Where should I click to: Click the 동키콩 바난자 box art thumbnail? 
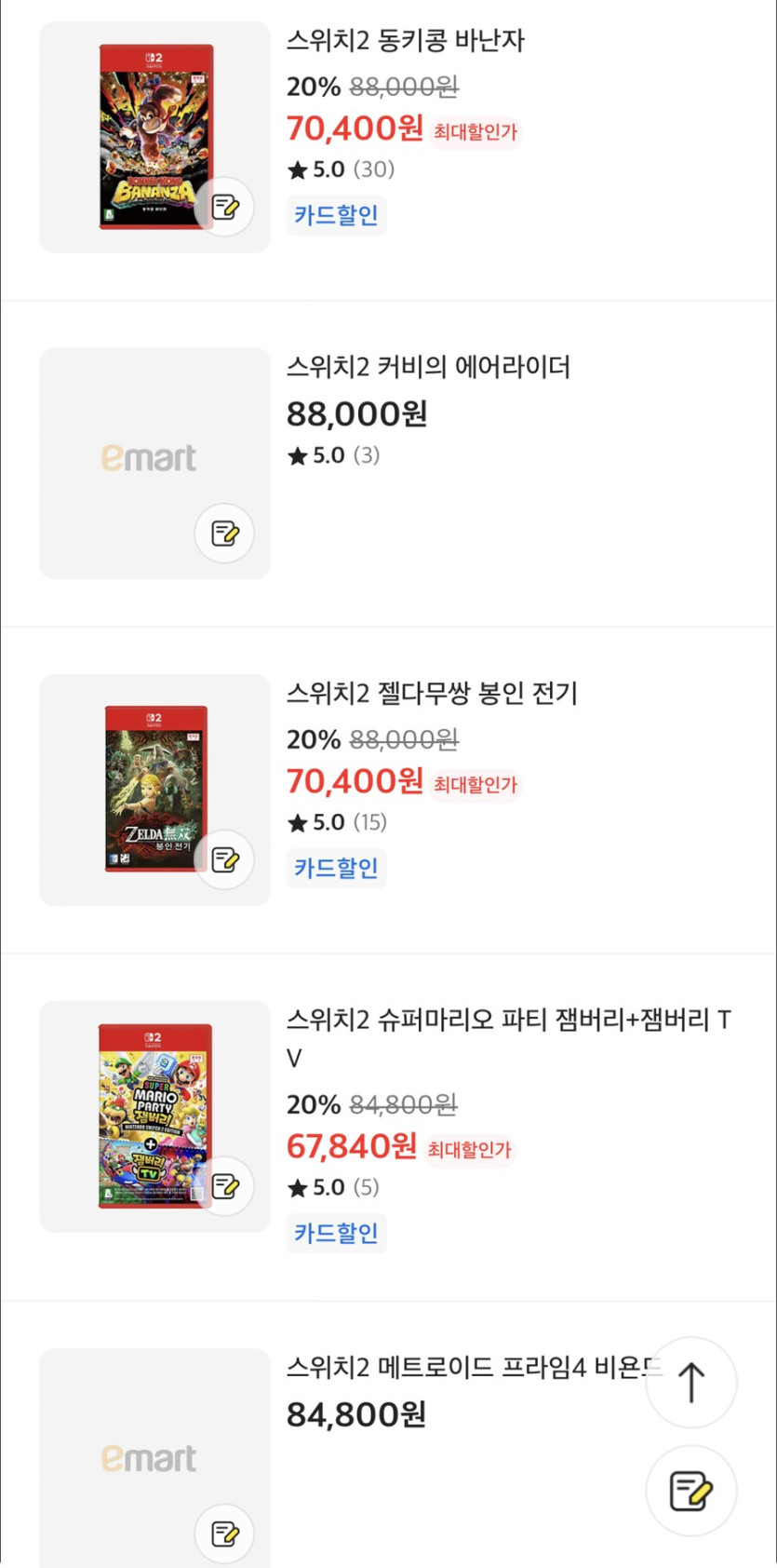pos(154,135)
